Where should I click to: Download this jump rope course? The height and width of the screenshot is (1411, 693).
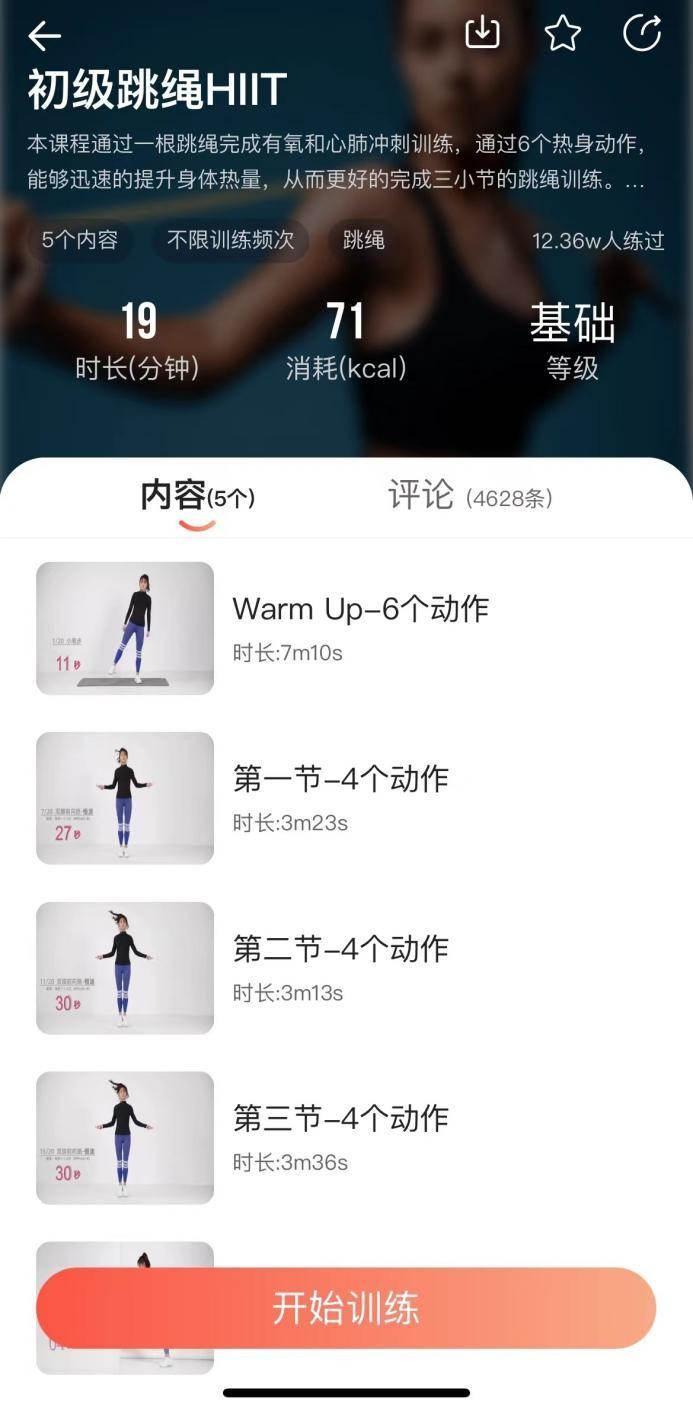[482, 33]
